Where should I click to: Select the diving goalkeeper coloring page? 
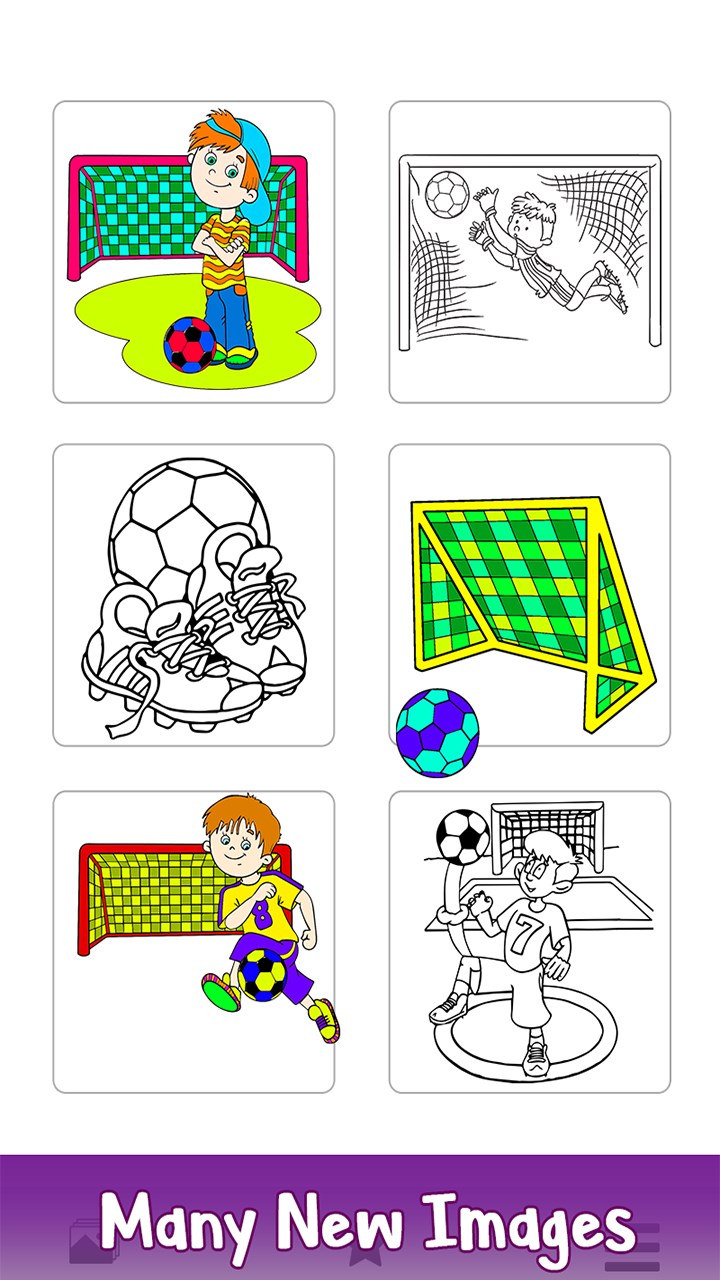click(529, 252)
